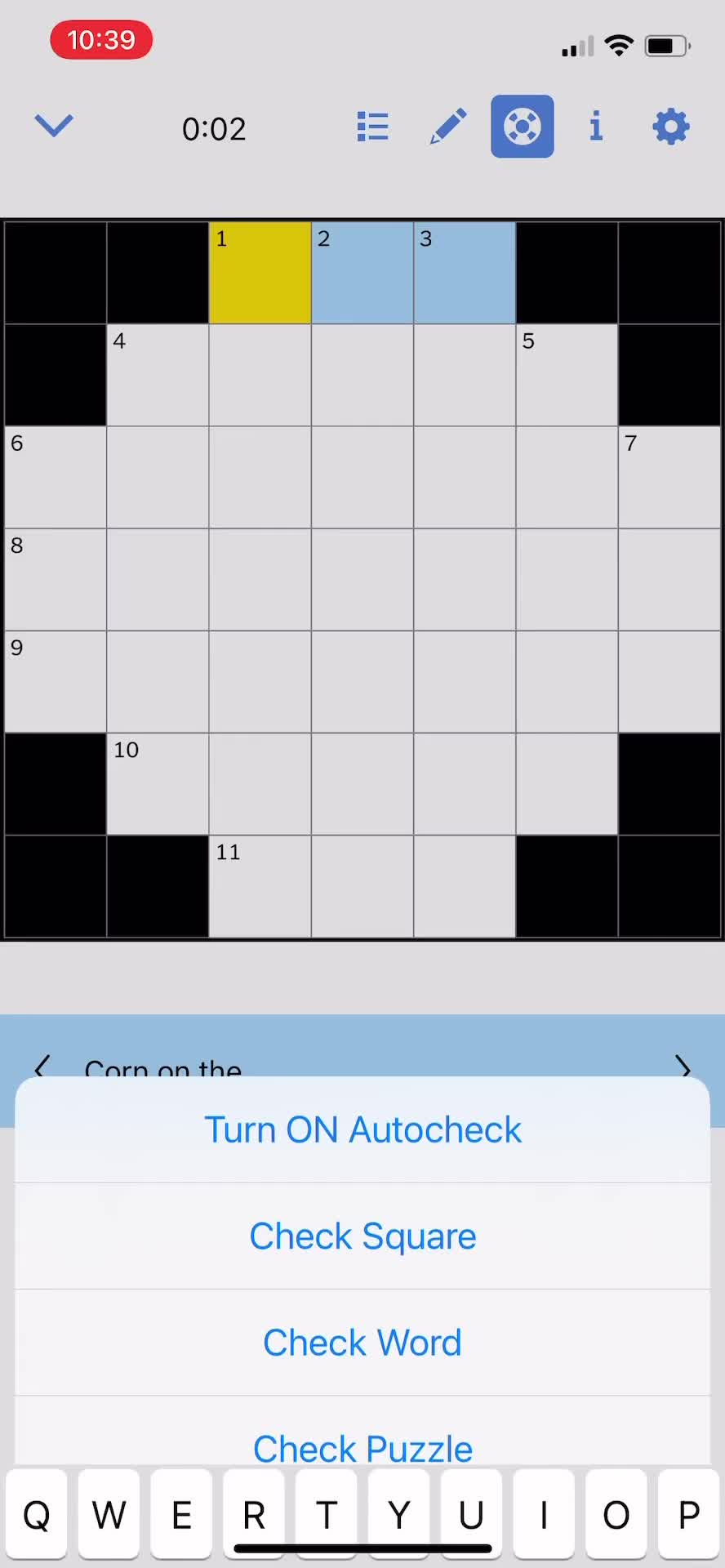725x1568 pixels.
Task: Select crossword square numbered 4
Action: coord(158,376)
